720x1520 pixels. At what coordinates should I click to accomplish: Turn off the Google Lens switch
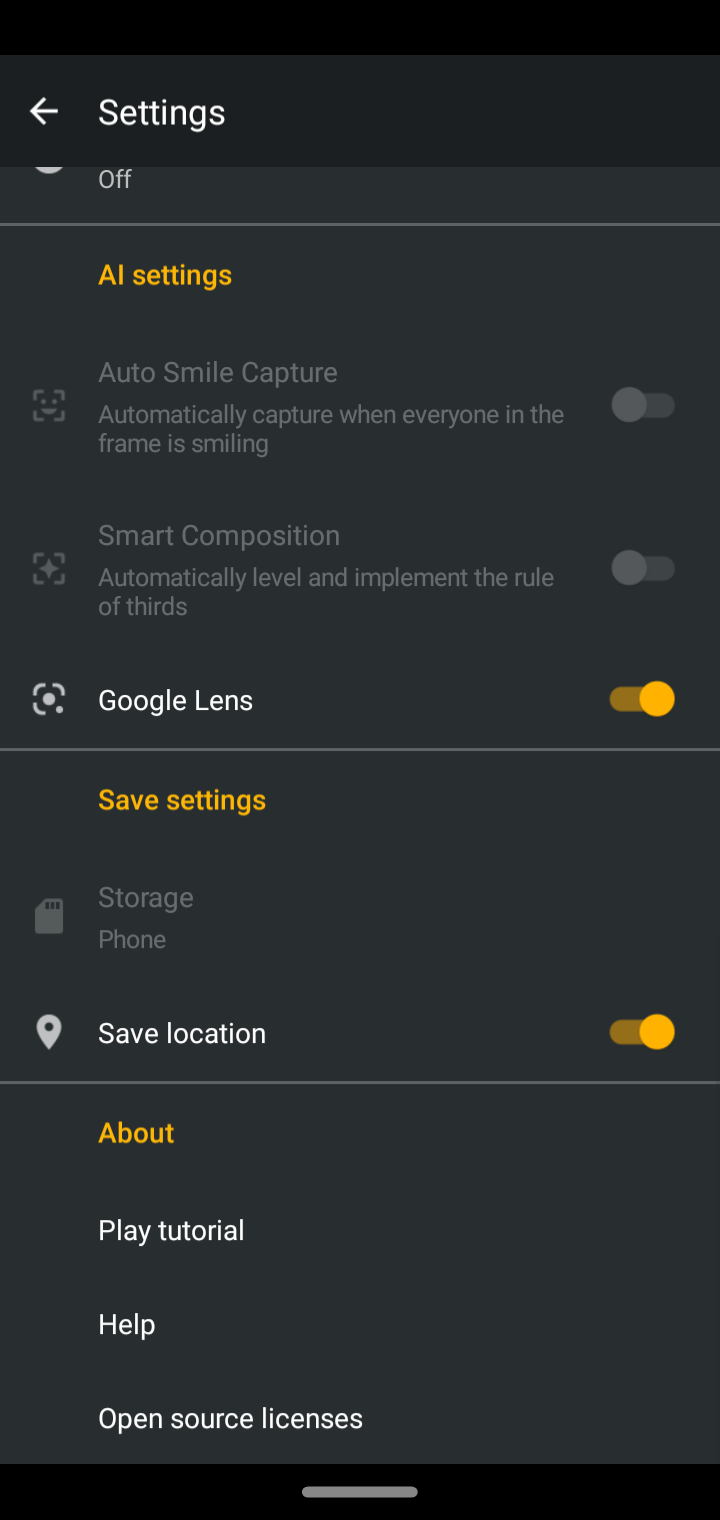pos(642,699)
